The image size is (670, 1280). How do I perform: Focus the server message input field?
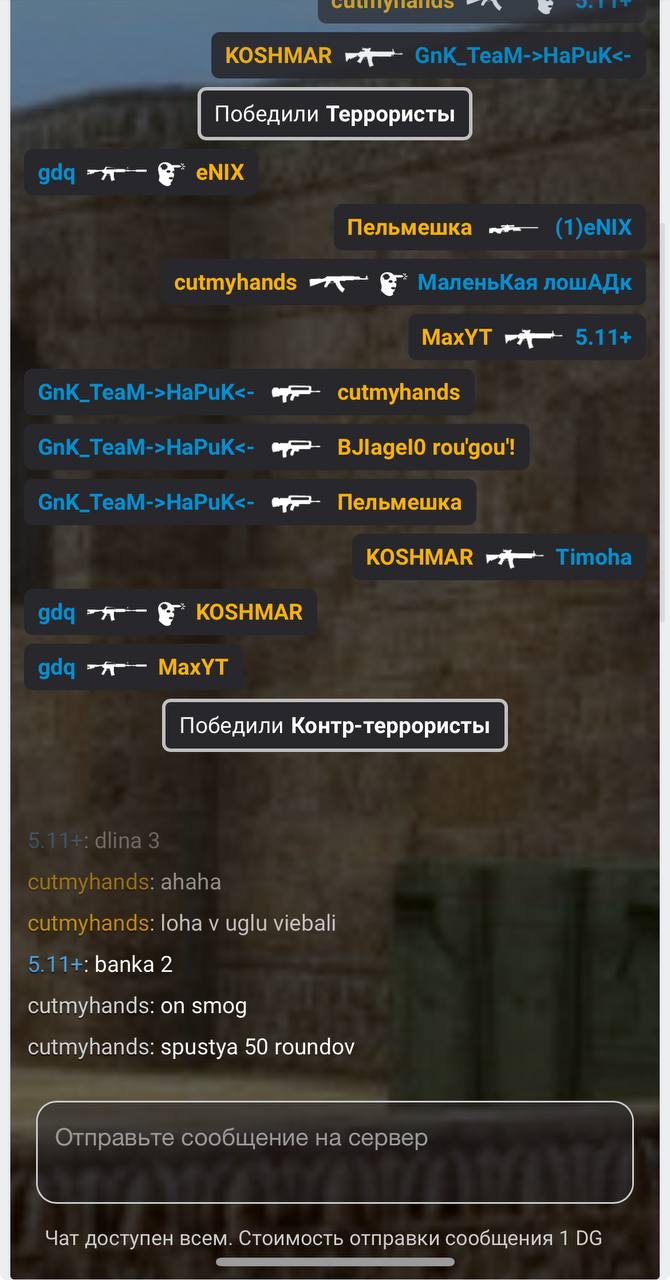tap(335, 1152)
